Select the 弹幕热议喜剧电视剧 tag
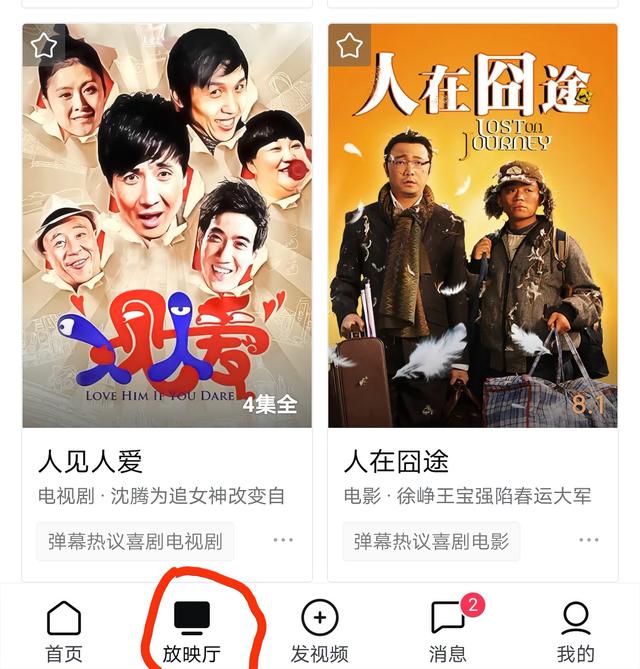 coord(135,542)
